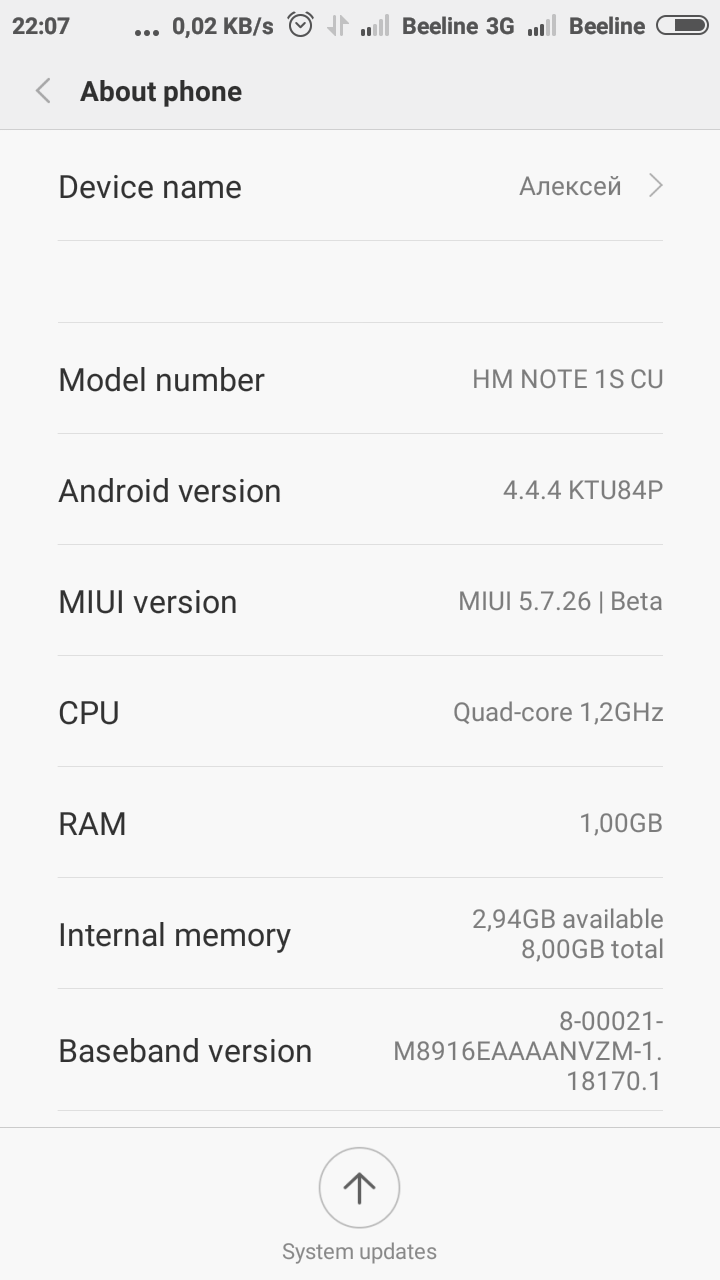Open the Device name row
Image resolution: width=720 pixels, height=1280 pixels.
(360, 186)
